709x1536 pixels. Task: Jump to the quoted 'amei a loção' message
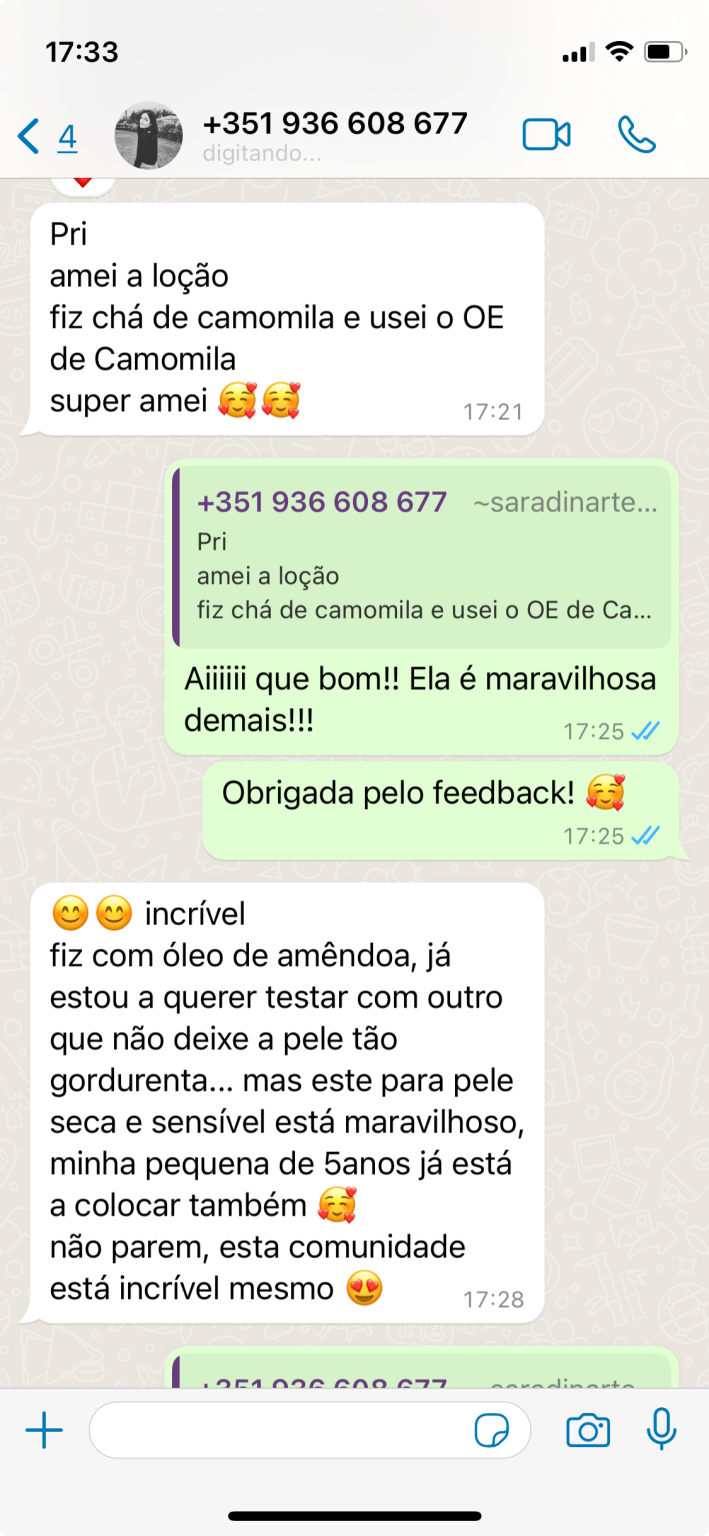point(424,558)
